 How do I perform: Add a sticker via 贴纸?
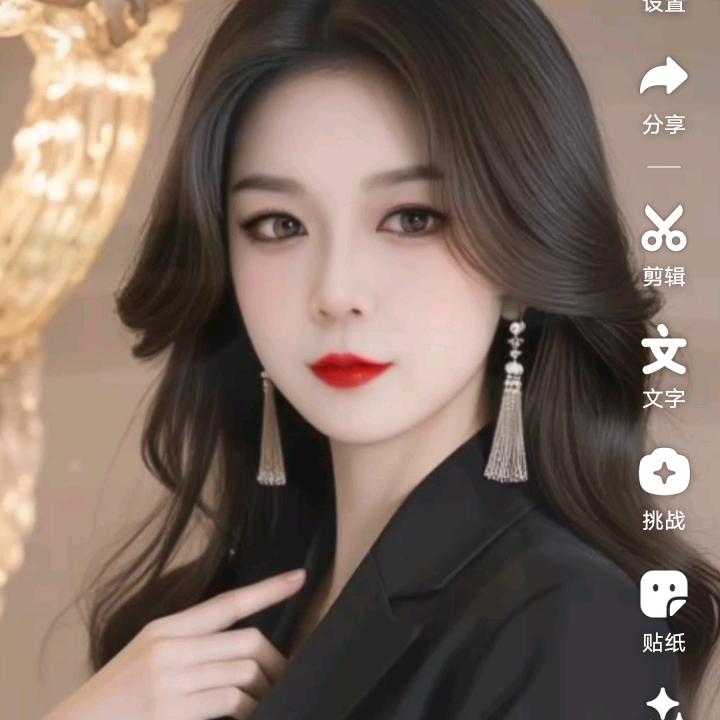pos(664,595)
